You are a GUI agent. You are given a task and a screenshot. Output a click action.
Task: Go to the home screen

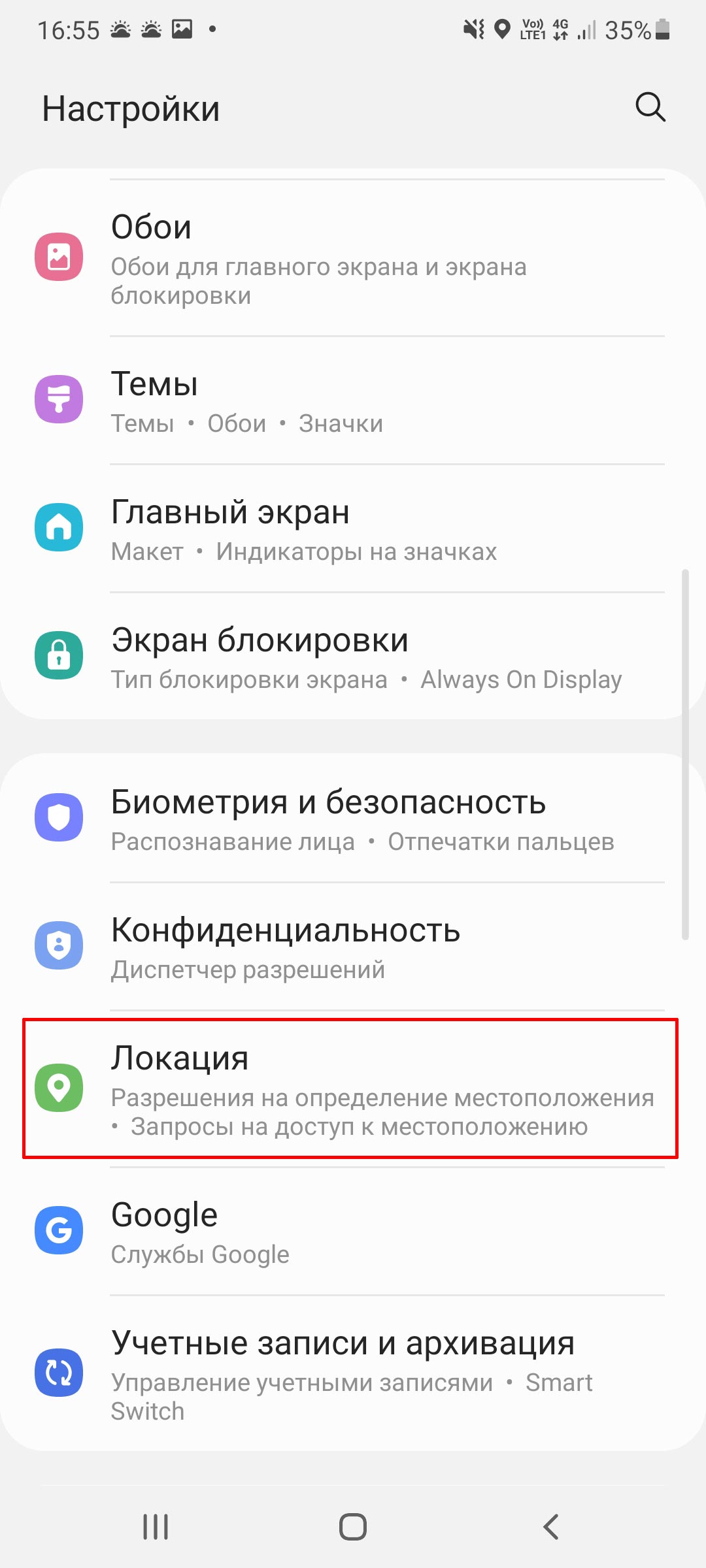pyautogui.click(x=353, y=1527)
